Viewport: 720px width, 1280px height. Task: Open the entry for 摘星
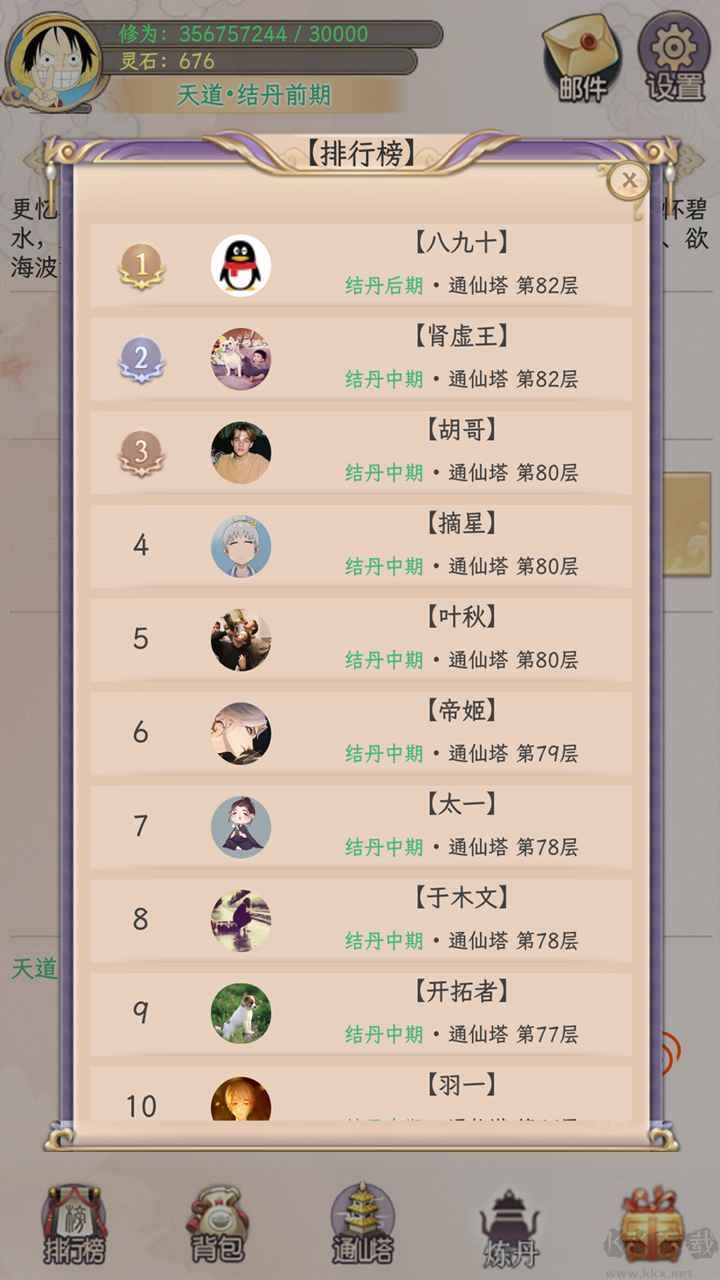[x=360, y=546]
